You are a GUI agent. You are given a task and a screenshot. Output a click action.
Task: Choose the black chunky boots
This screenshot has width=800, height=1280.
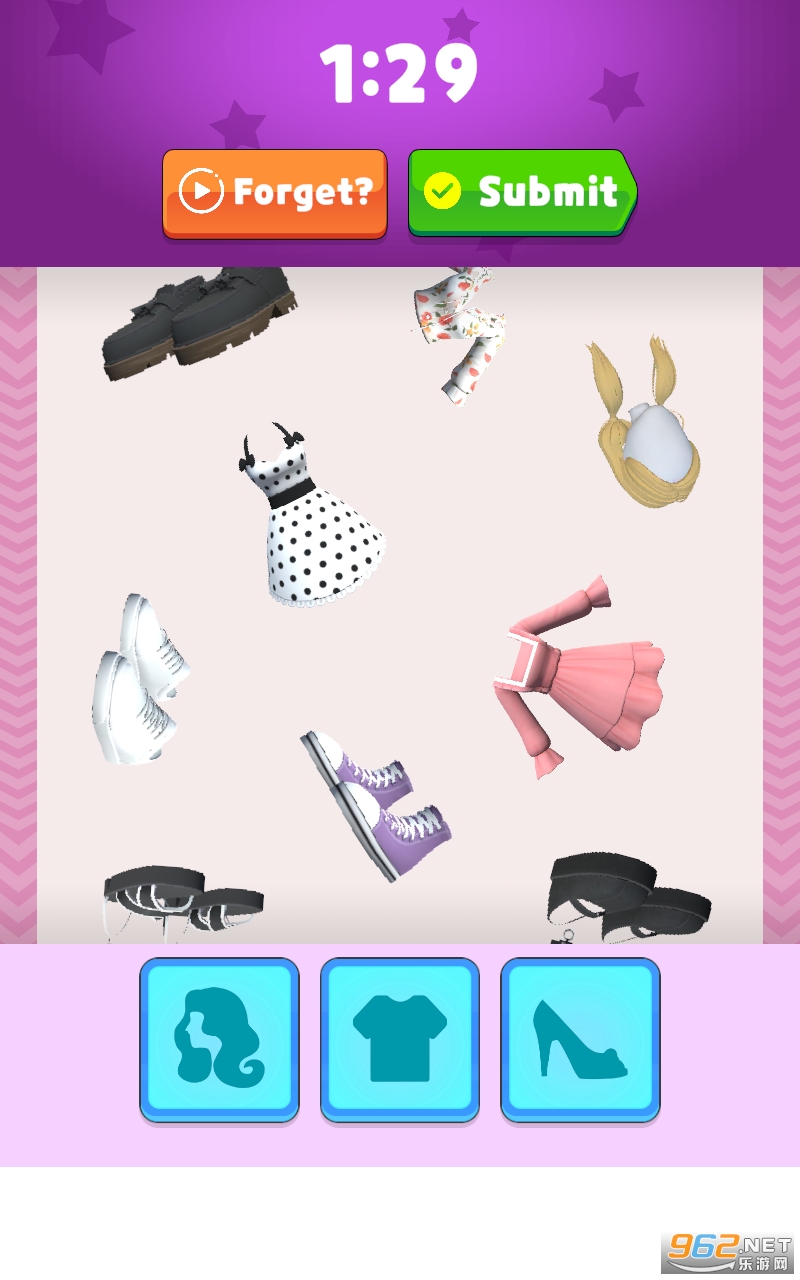[x=200, y=322]
